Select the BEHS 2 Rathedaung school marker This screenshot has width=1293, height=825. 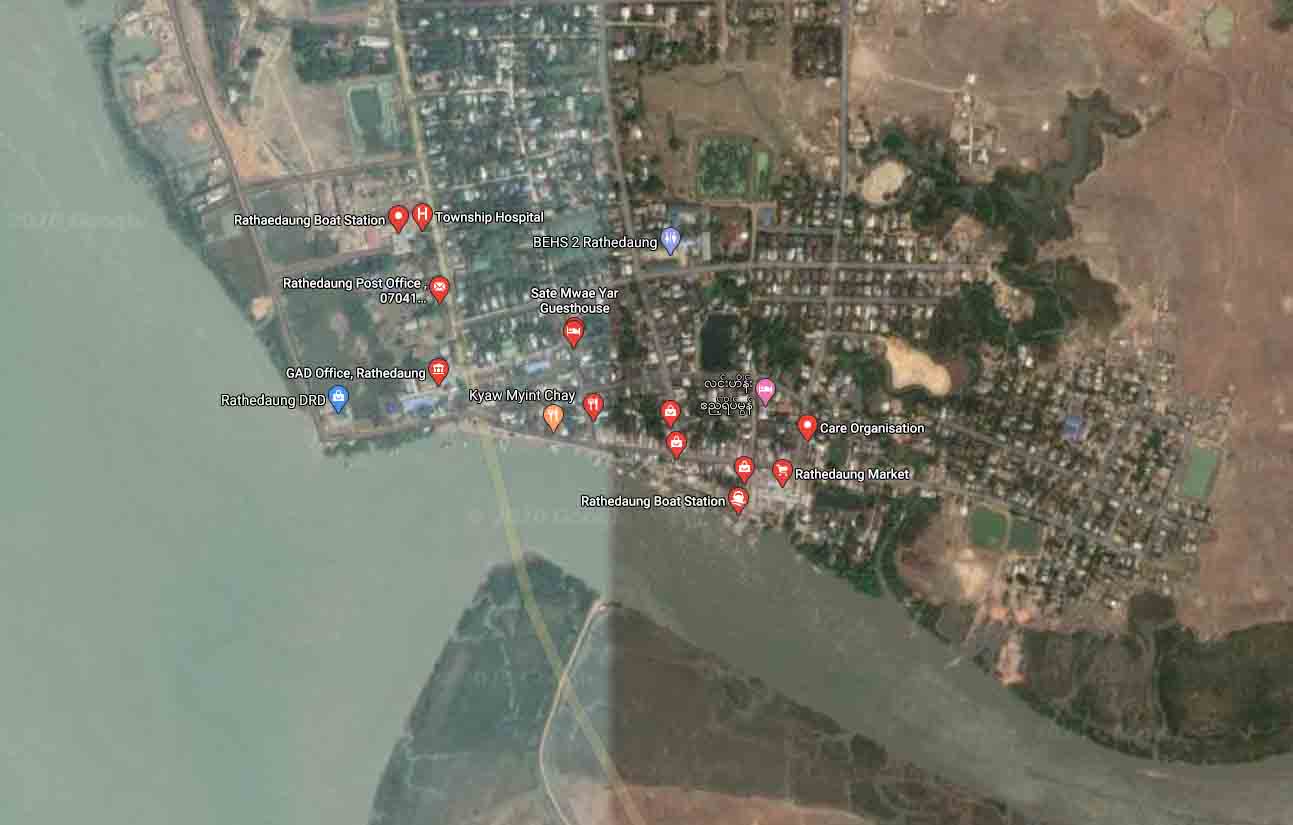click(x=671, y=240)
